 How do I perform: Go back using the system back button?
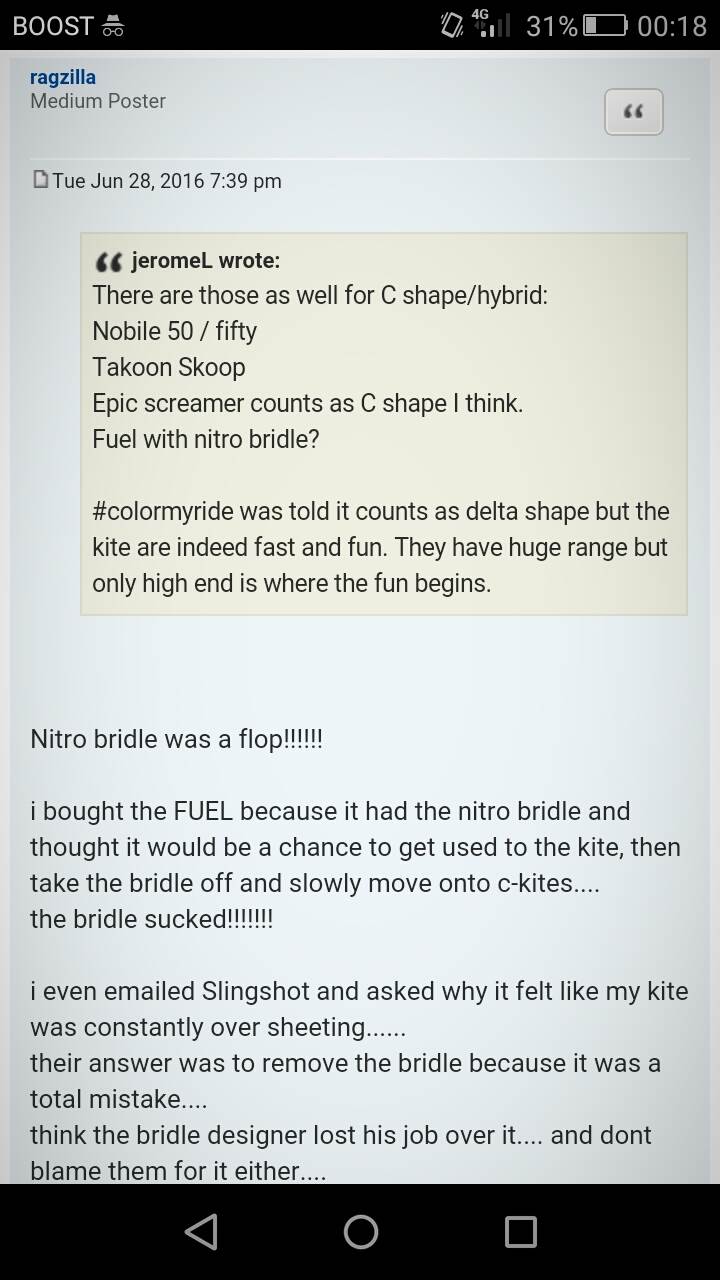(x=201, y=1231)
